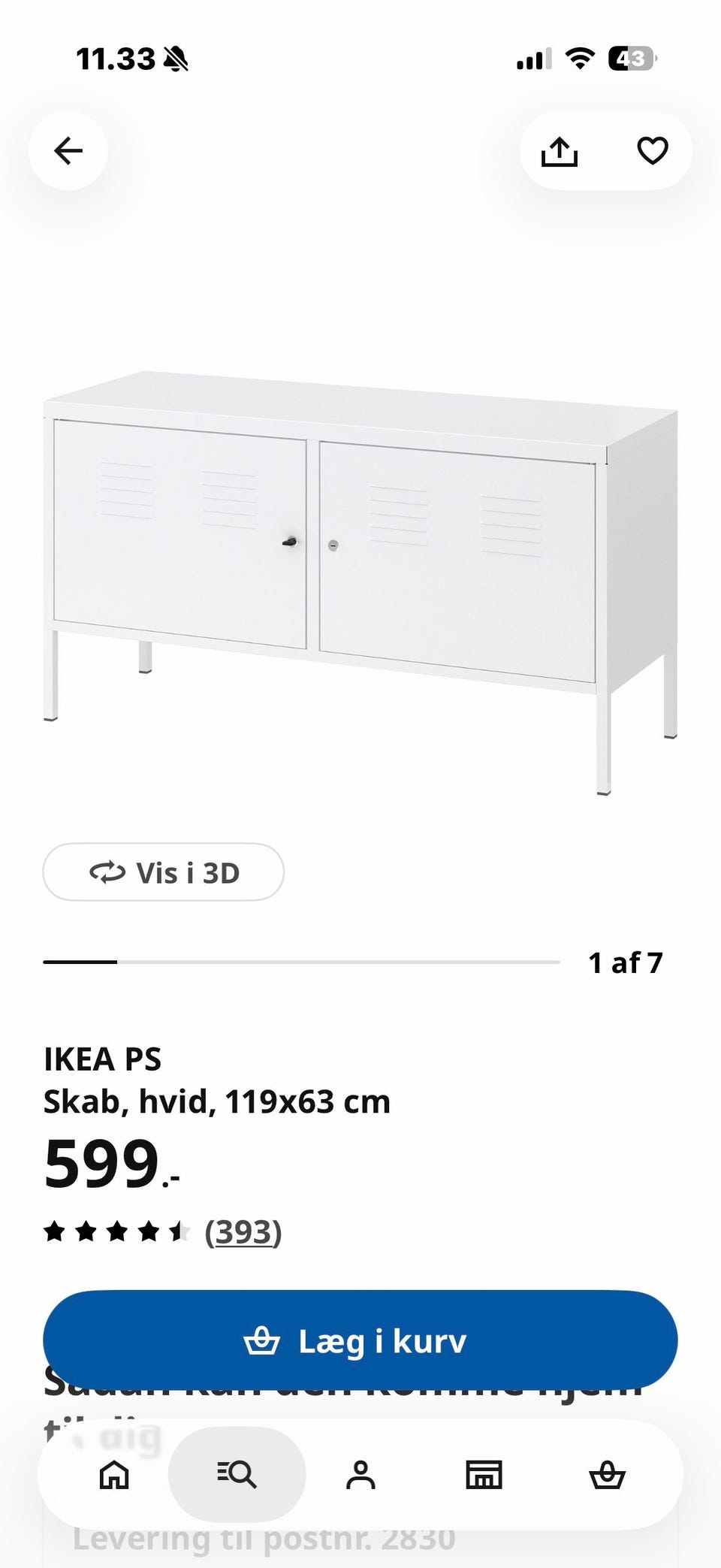721x1568 pixels.
Task: Open the white cabinet product image
Action: pyautogui.click(x=360, y=583)
